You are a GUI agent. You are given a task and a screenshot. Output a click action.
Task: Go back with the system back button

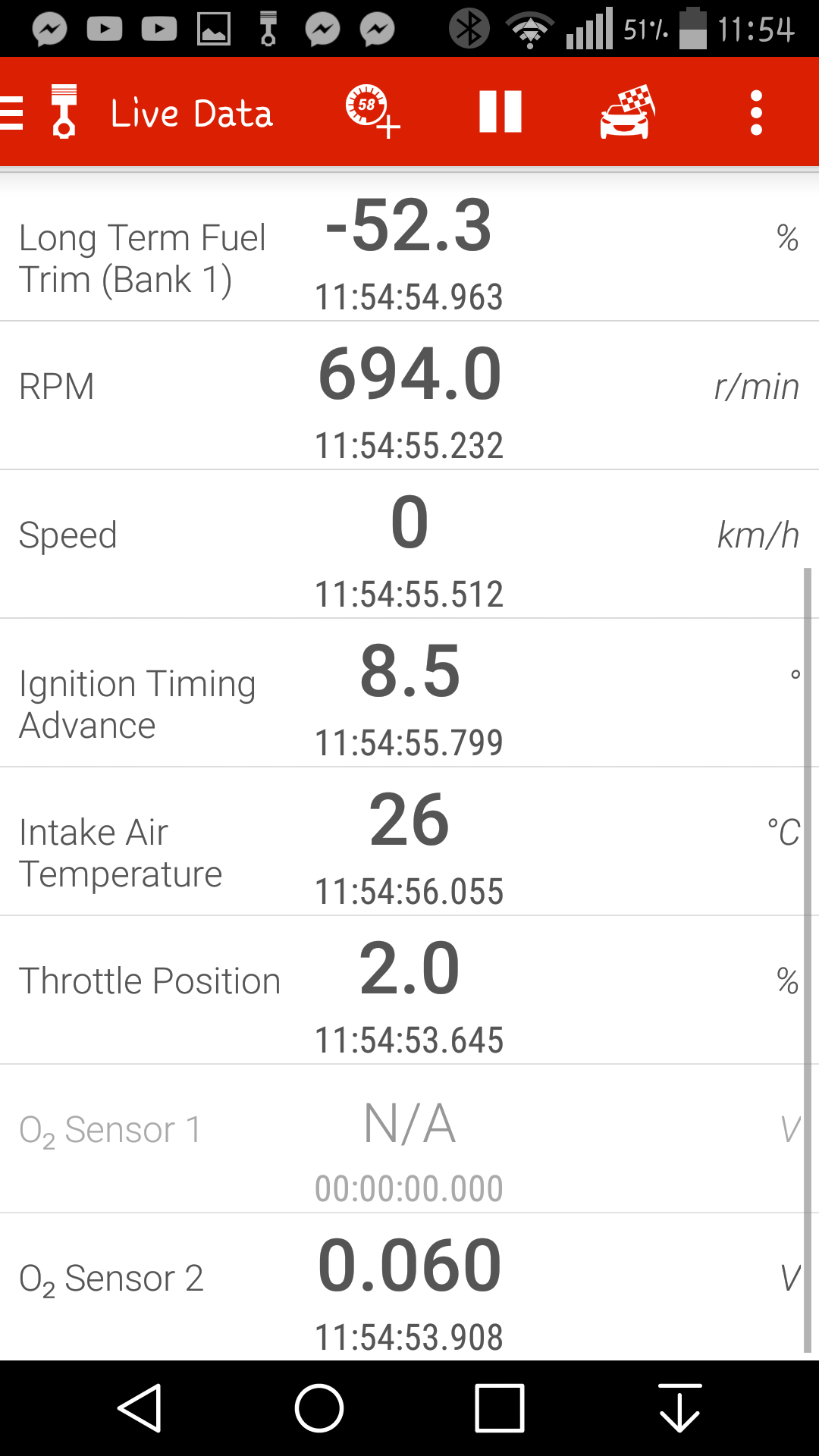pos(140,1408)
